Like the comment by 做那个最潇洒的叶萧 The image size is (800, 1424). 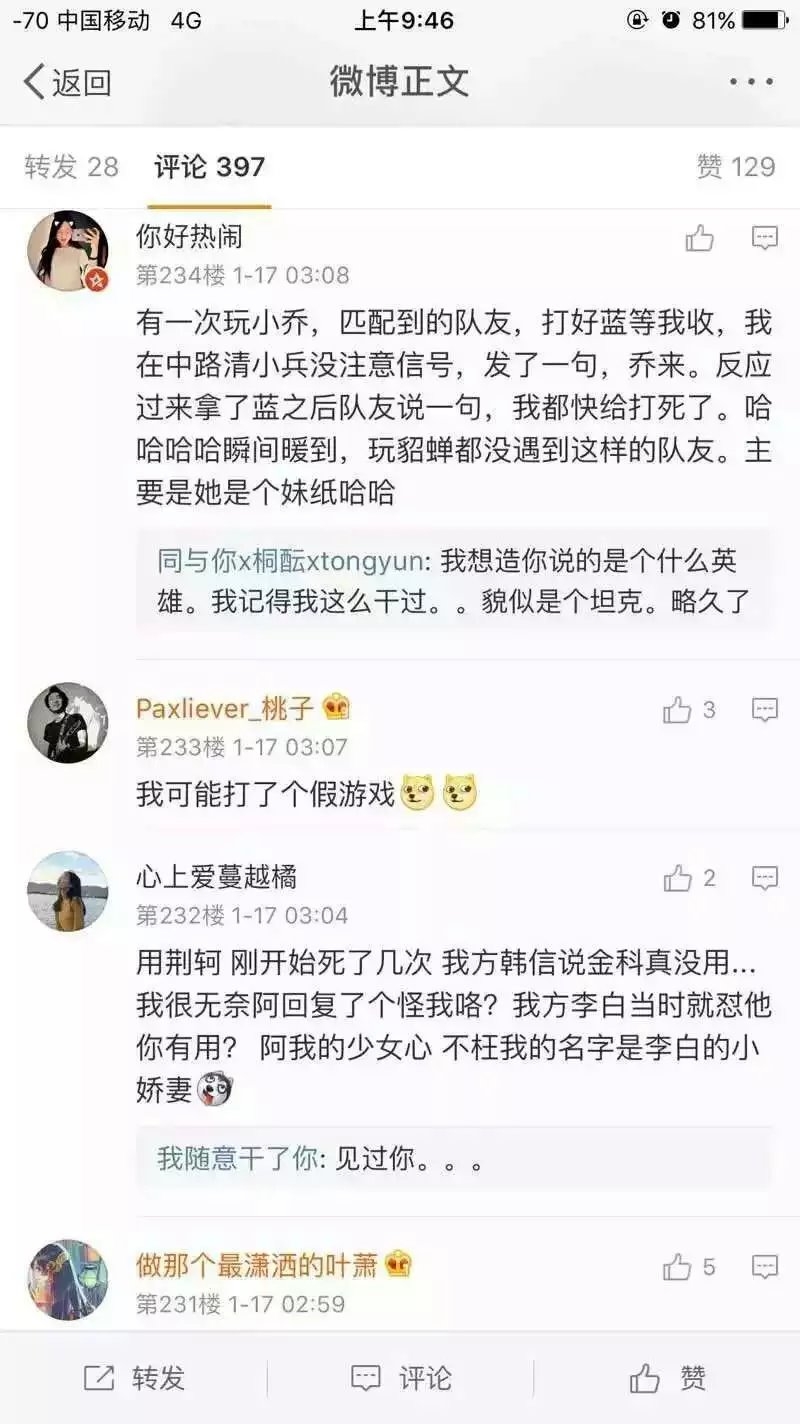coord(688,1267)
